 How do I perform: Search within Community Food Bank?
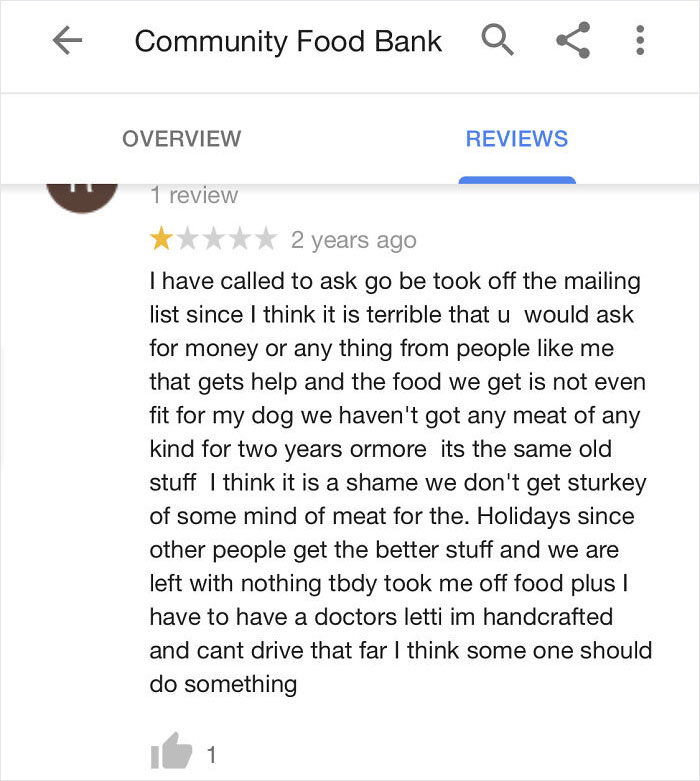click(497, 41)
